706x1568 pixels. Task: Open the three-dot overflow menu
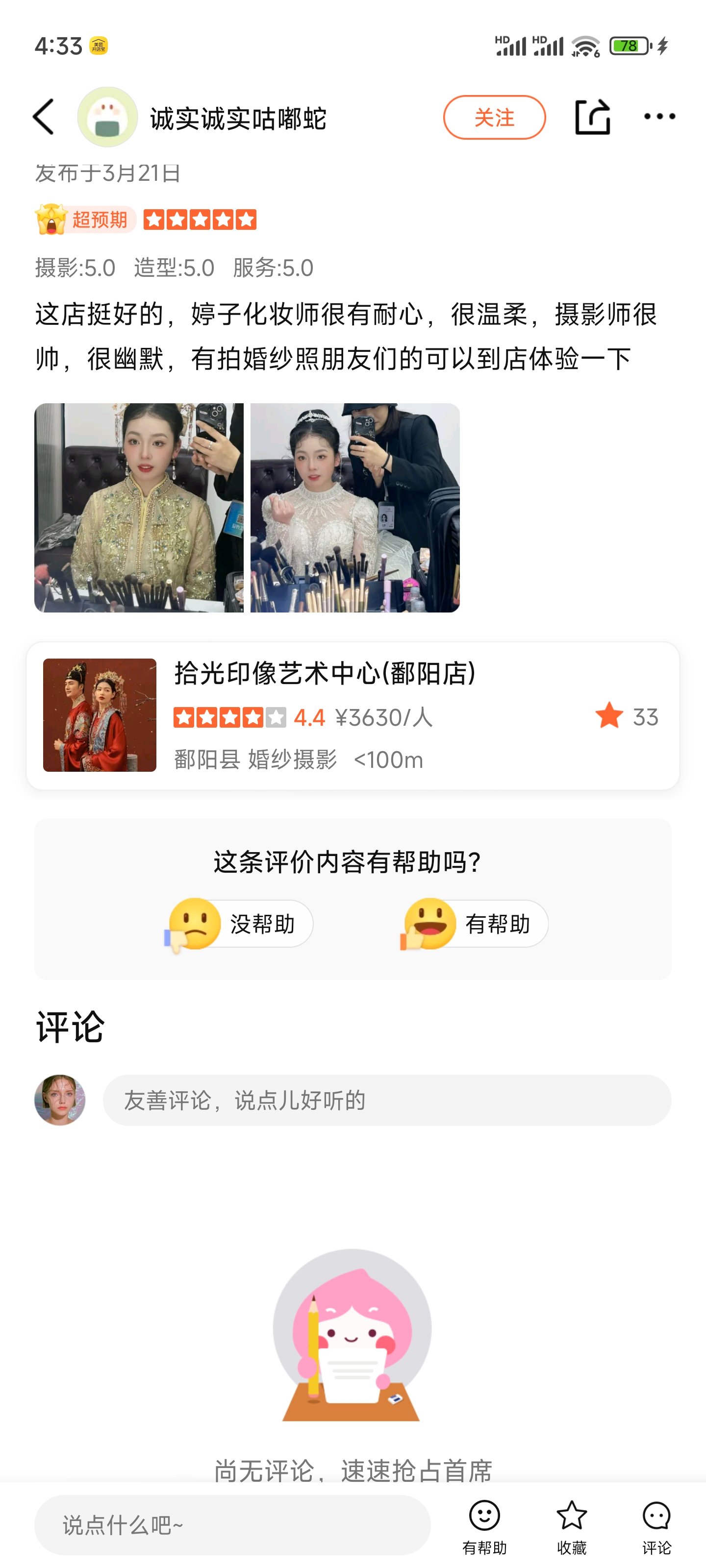[x=659, y=117]
